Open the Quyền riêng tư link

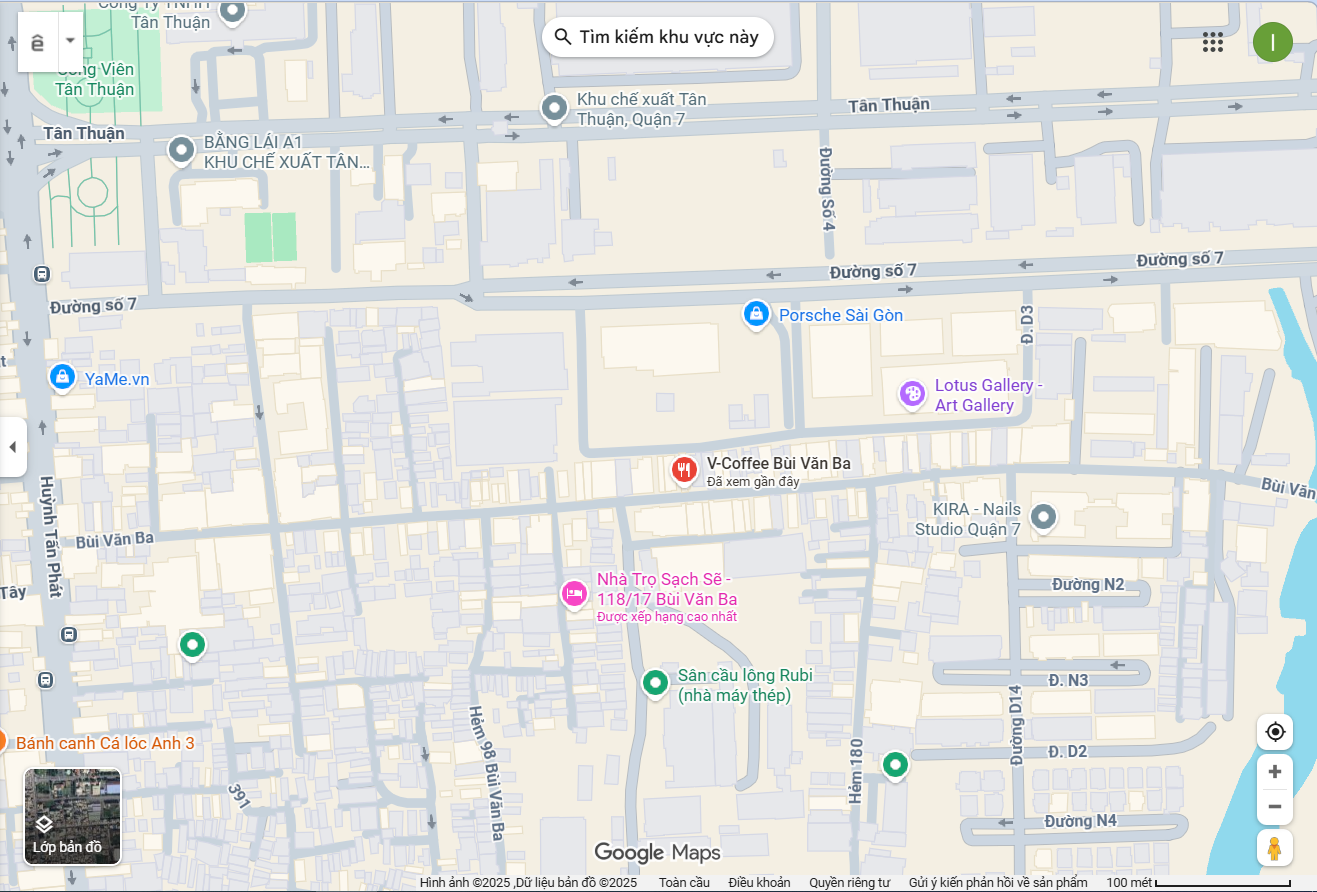pyautogui.click(x=849, y=883)
